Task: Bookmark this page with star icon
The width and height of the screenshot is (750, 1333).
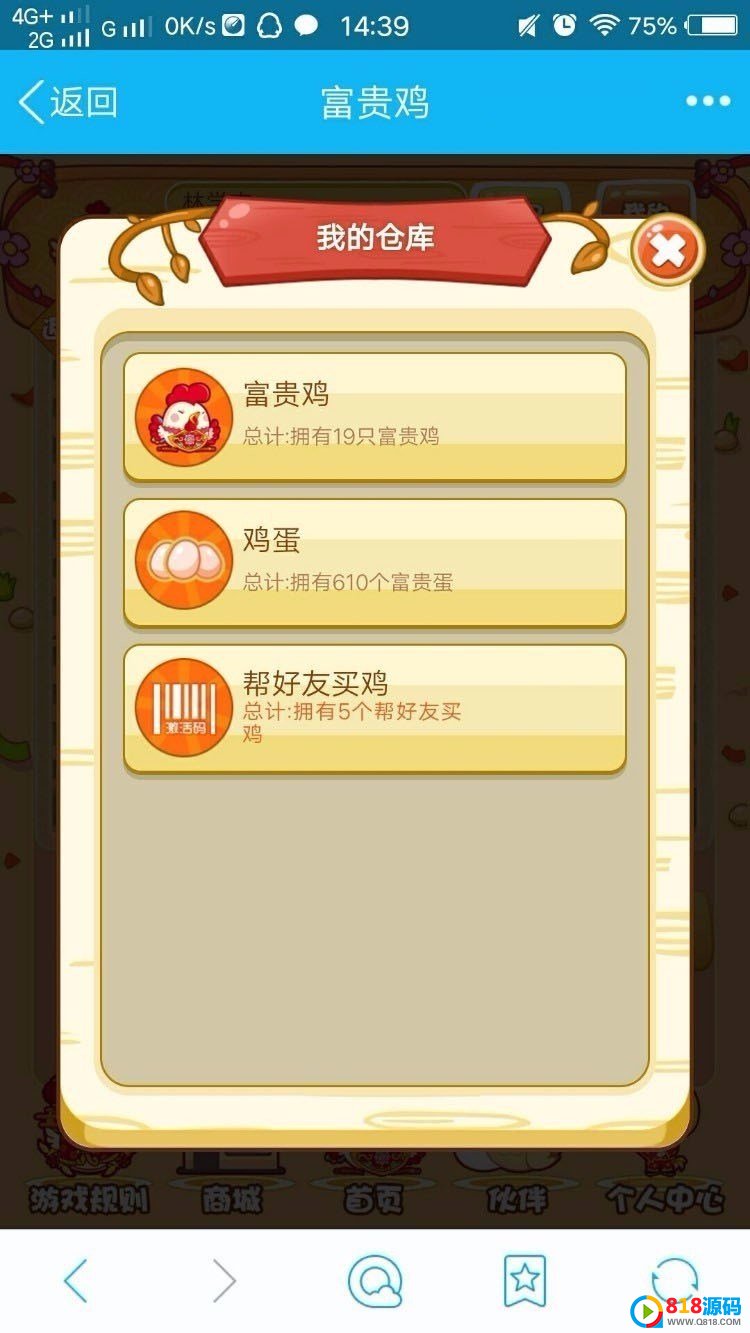Action: point(525,1280)
